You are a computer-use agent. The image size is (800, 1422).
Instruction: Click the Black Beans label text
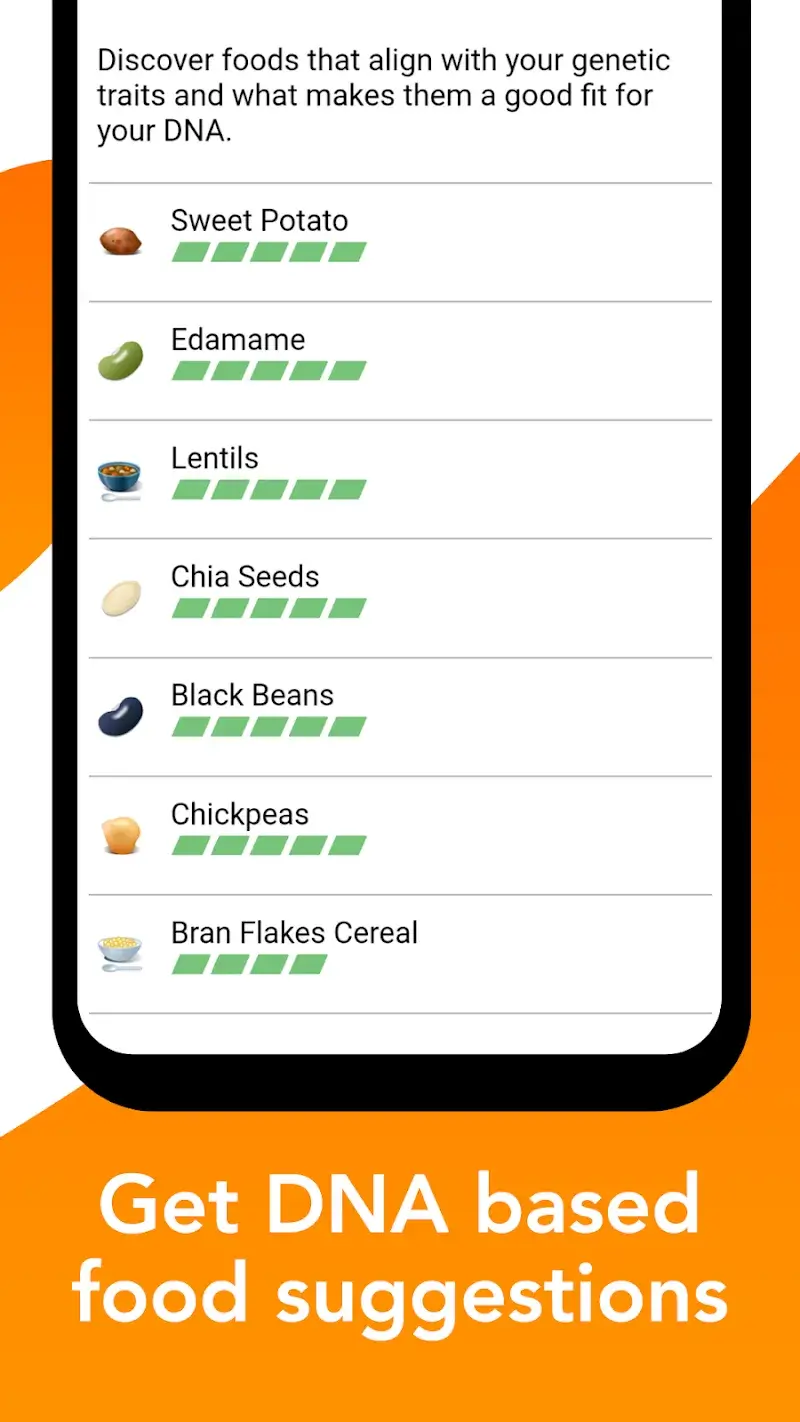point(251,695)
